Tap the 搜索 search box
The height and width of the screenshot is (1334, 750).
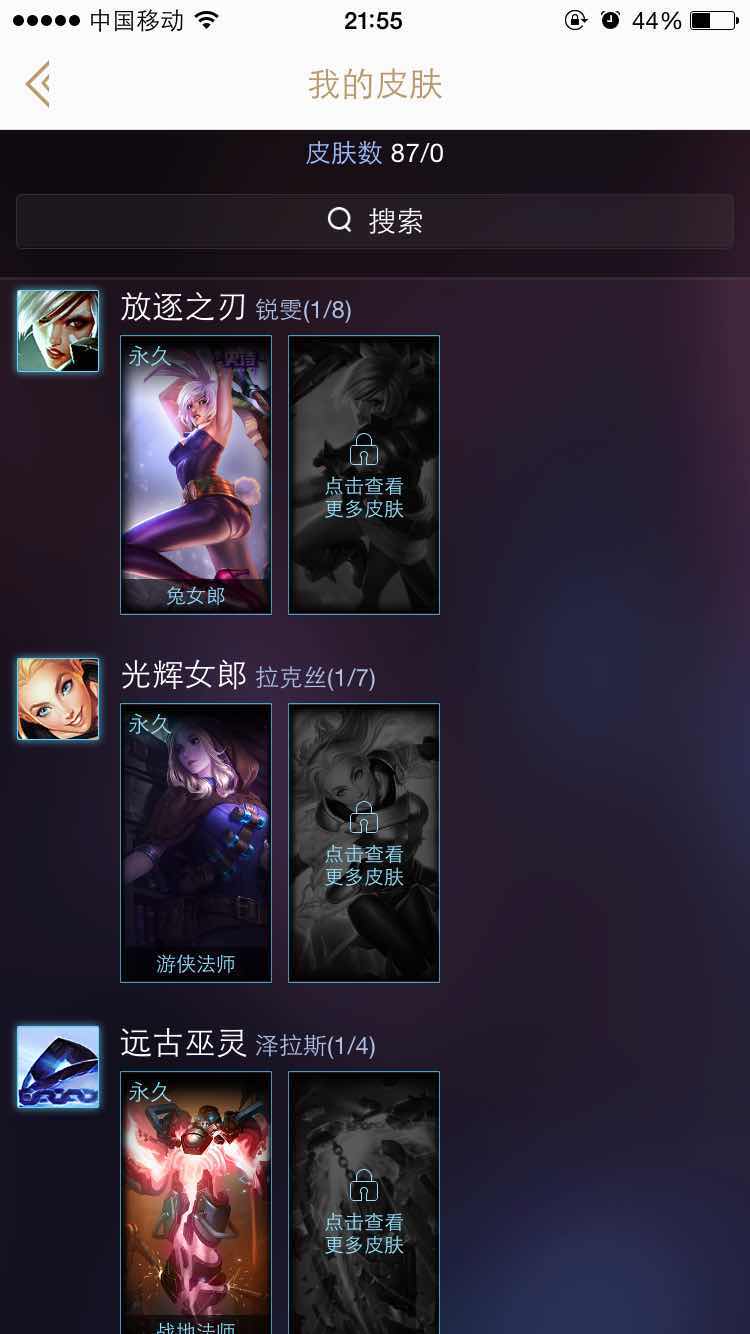tap(375, 221)
